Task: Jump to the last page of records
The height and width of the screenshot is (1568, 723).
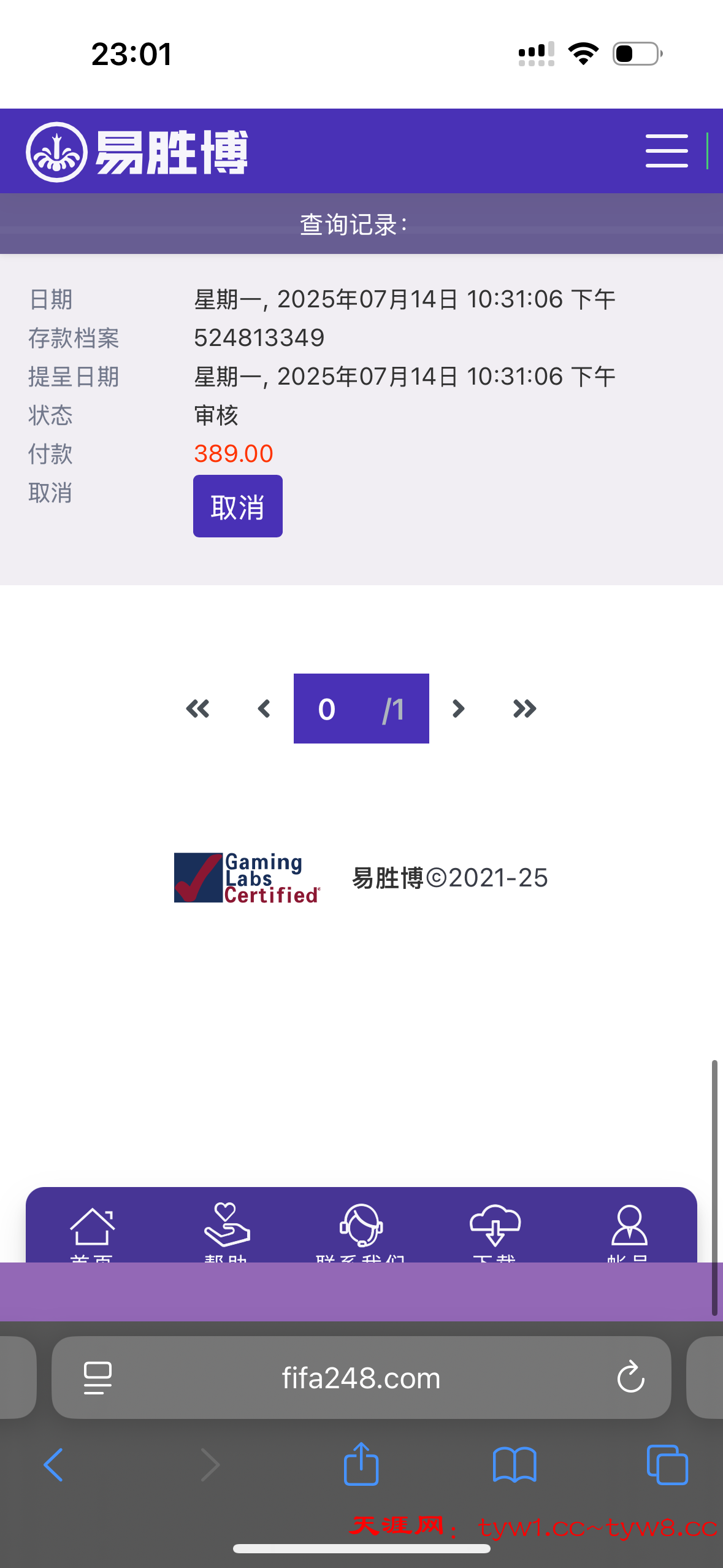Action: 524,709
